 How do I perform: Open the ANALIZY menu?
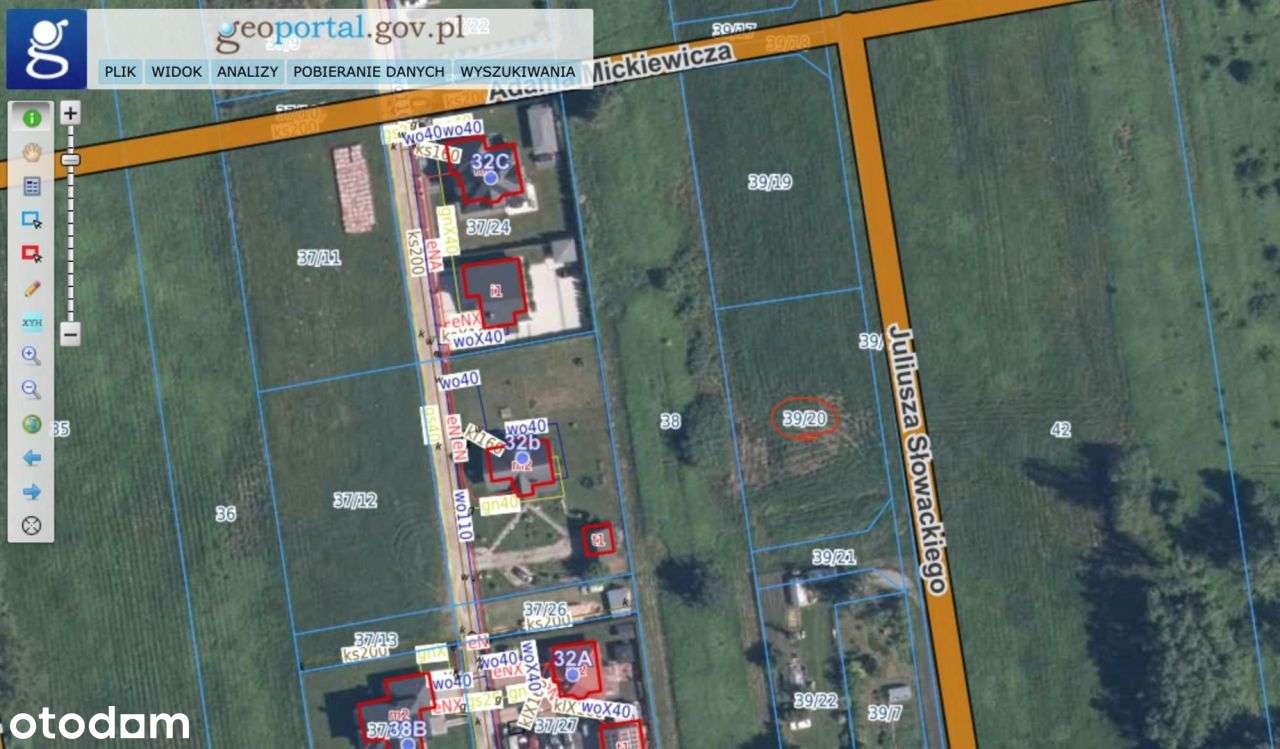coord(247,72)
